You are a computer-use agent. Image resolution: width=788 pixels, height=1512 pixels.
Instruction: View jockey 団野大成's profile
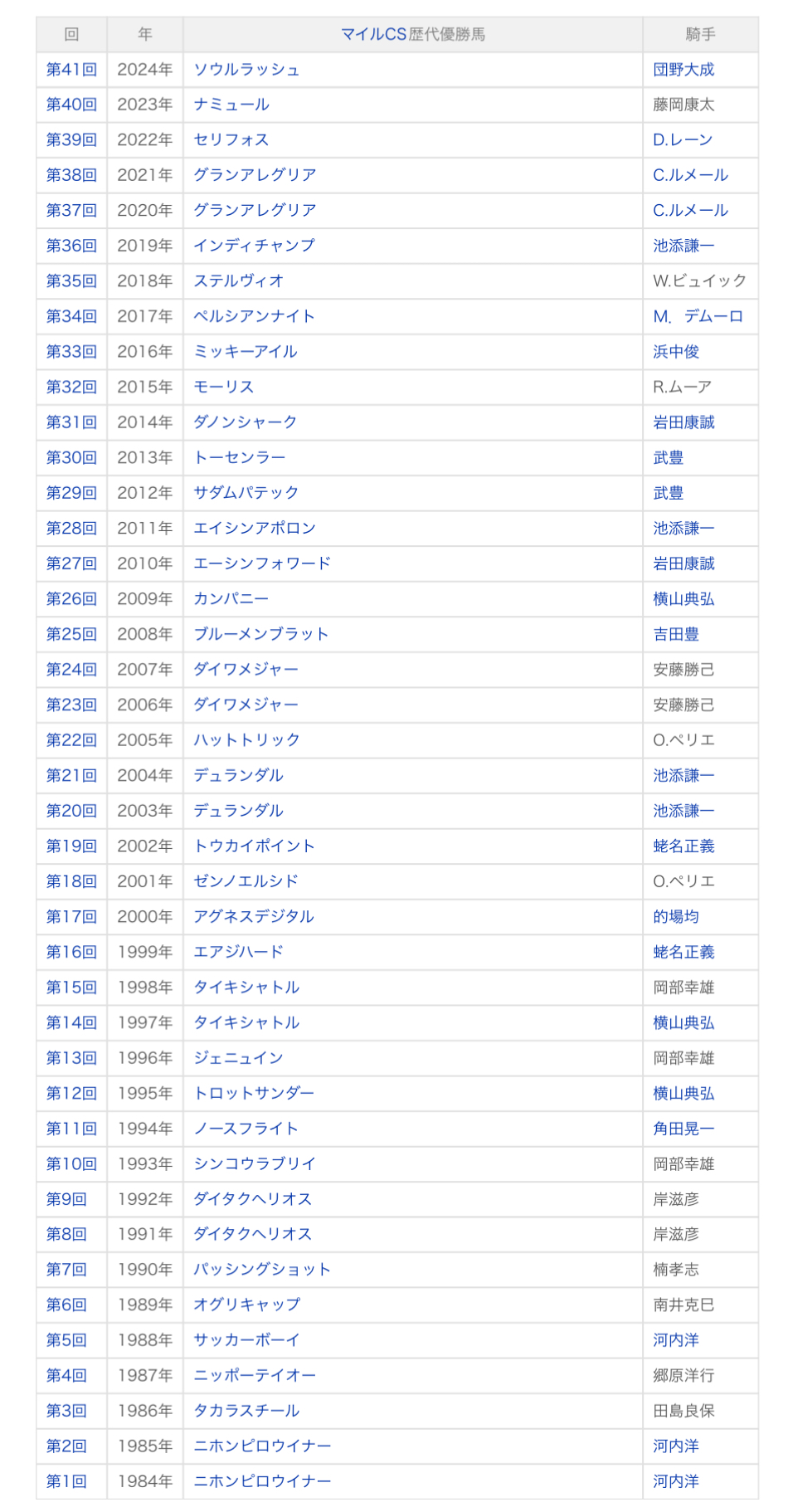683,70
